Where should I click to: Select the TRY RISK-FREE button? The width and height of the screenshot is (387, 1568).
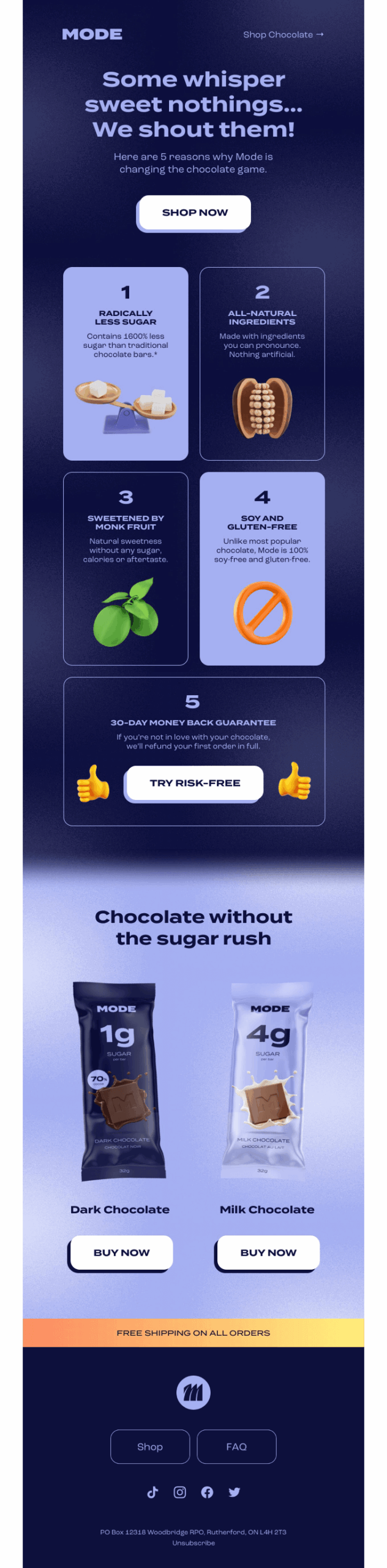195,782
